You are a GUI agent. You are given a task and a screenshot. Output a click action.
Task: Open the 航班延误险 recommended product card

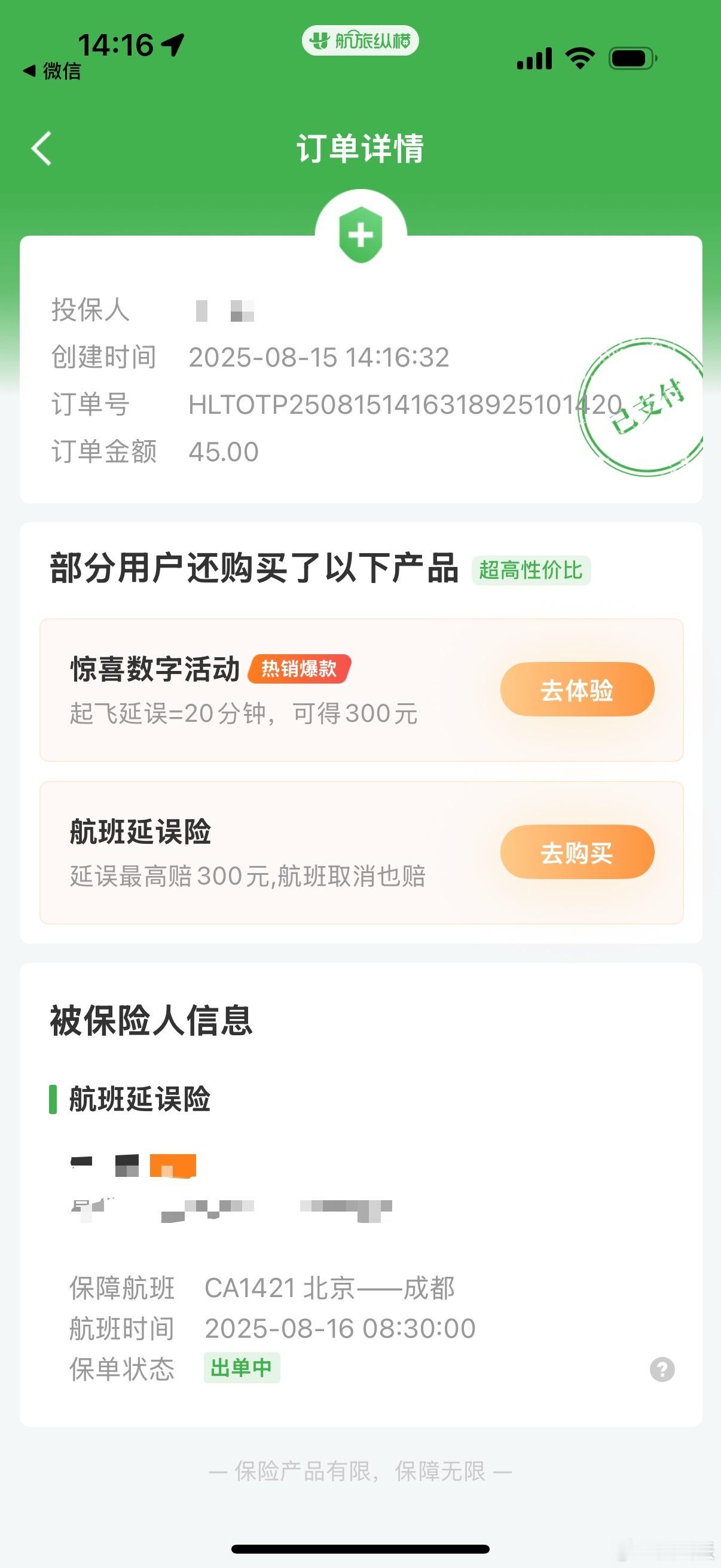(362, 853)
